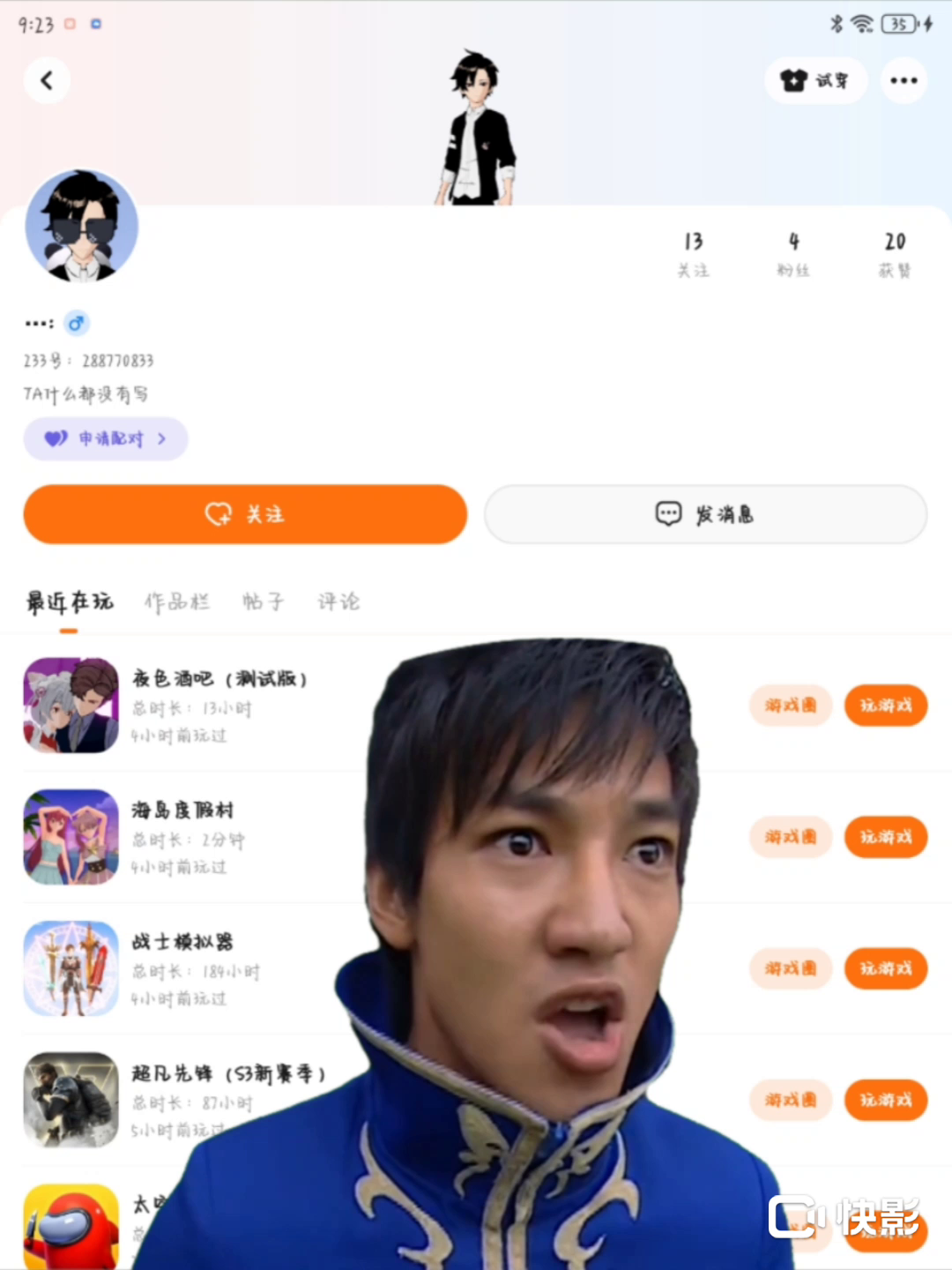Select the 最近在玩 tab
The height and width of the screenshot is (1270, 952).
(x=70, y=601)
